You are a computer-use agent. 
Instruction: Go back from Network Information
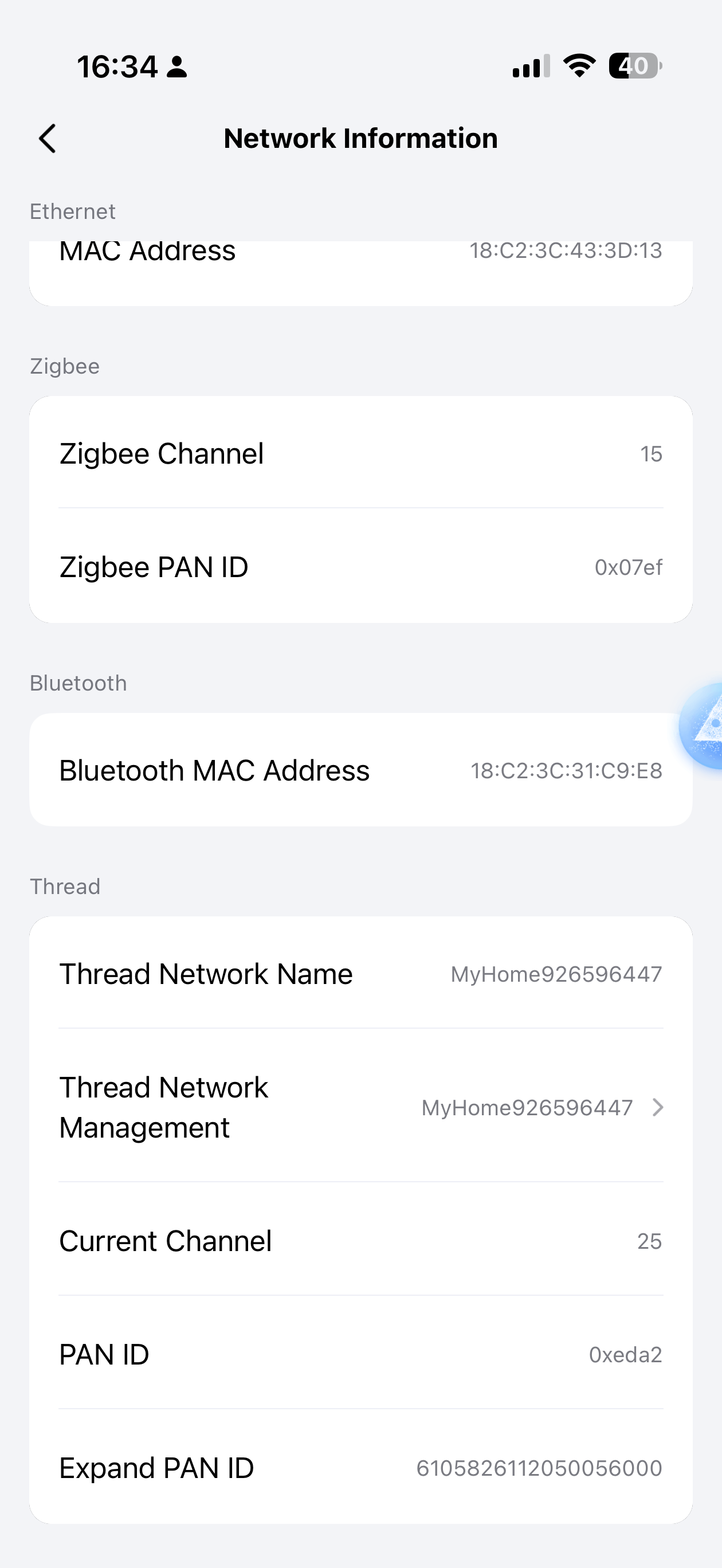(x=48, y=139)
